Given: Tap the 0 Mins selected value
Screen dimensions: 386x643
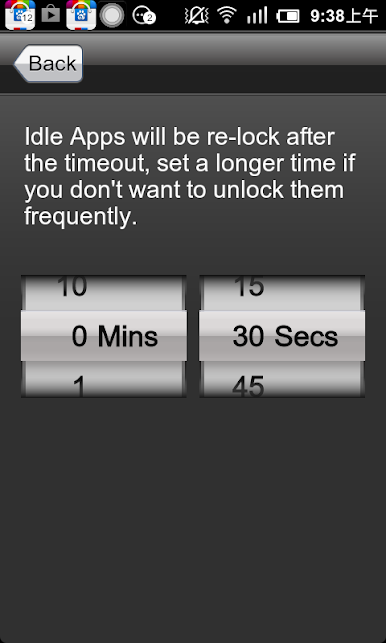Looking at the screenshot, I should 104,336.
